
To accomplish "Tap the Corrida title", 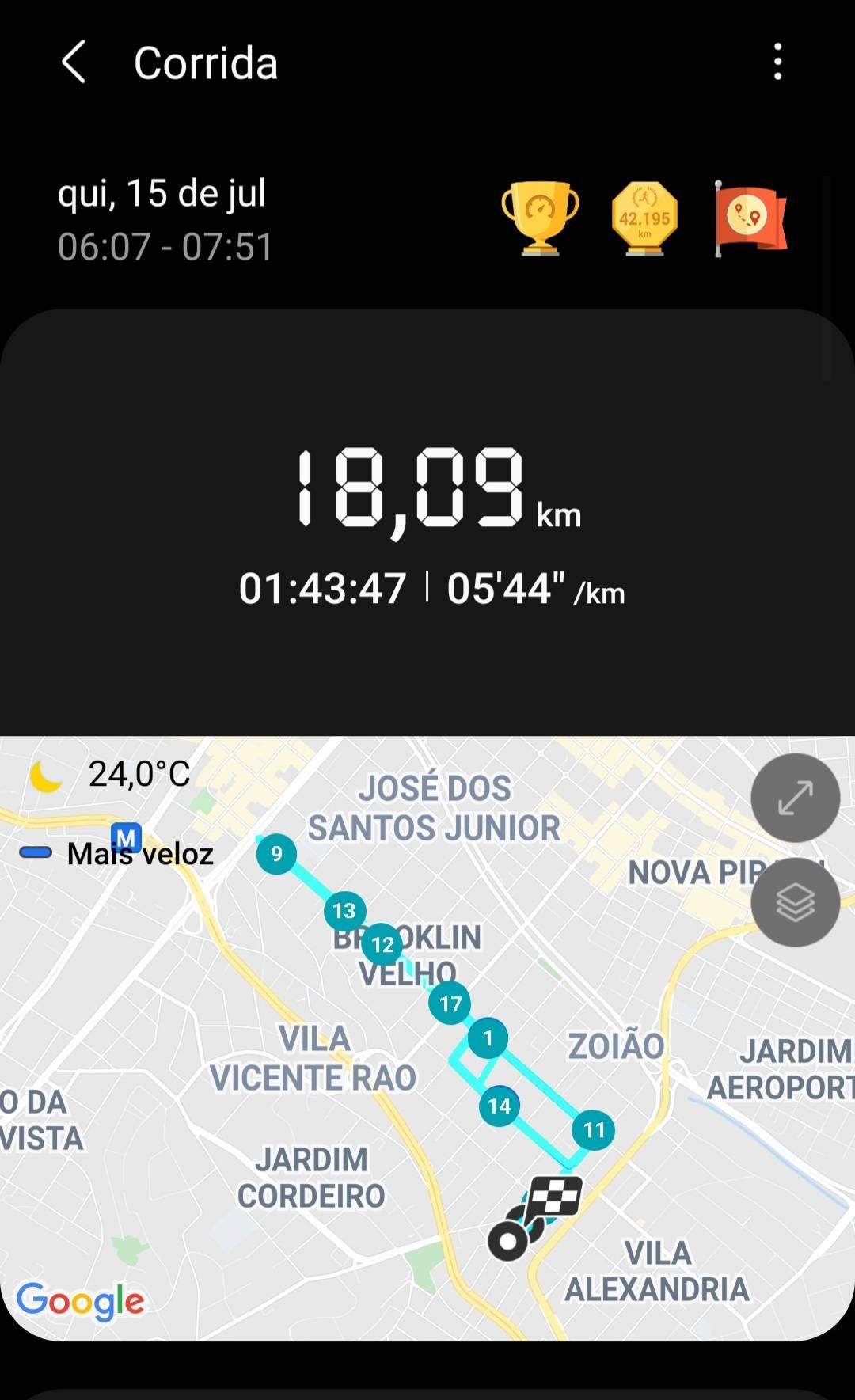I will click(204, 63).
